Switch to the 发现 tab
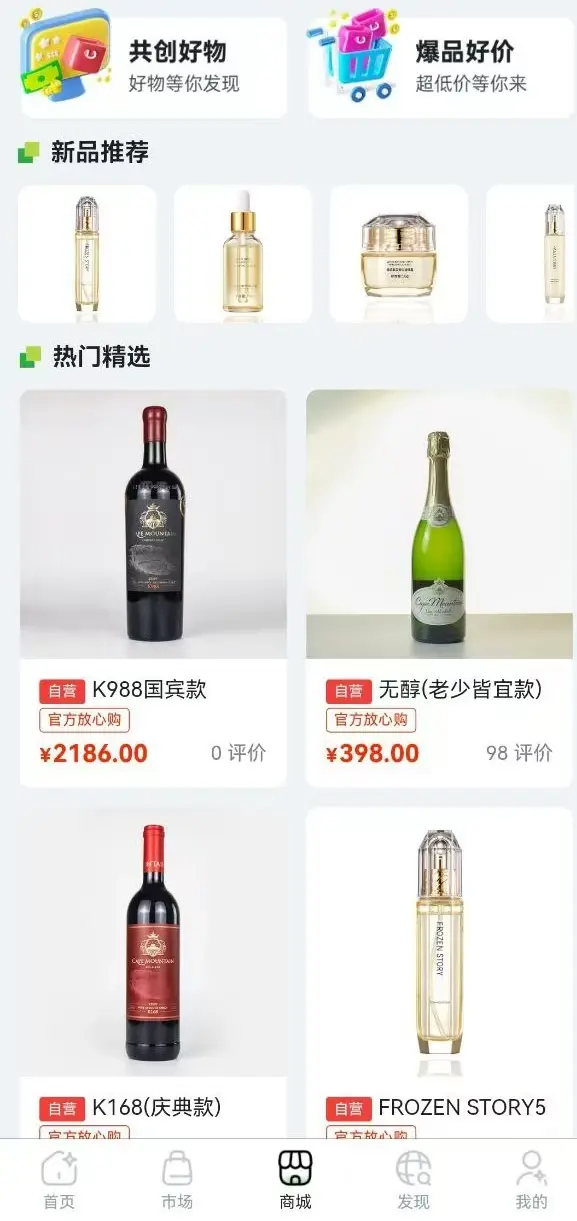The width and height of the screenshot is (577, 1221). [x=413, y=1181]
